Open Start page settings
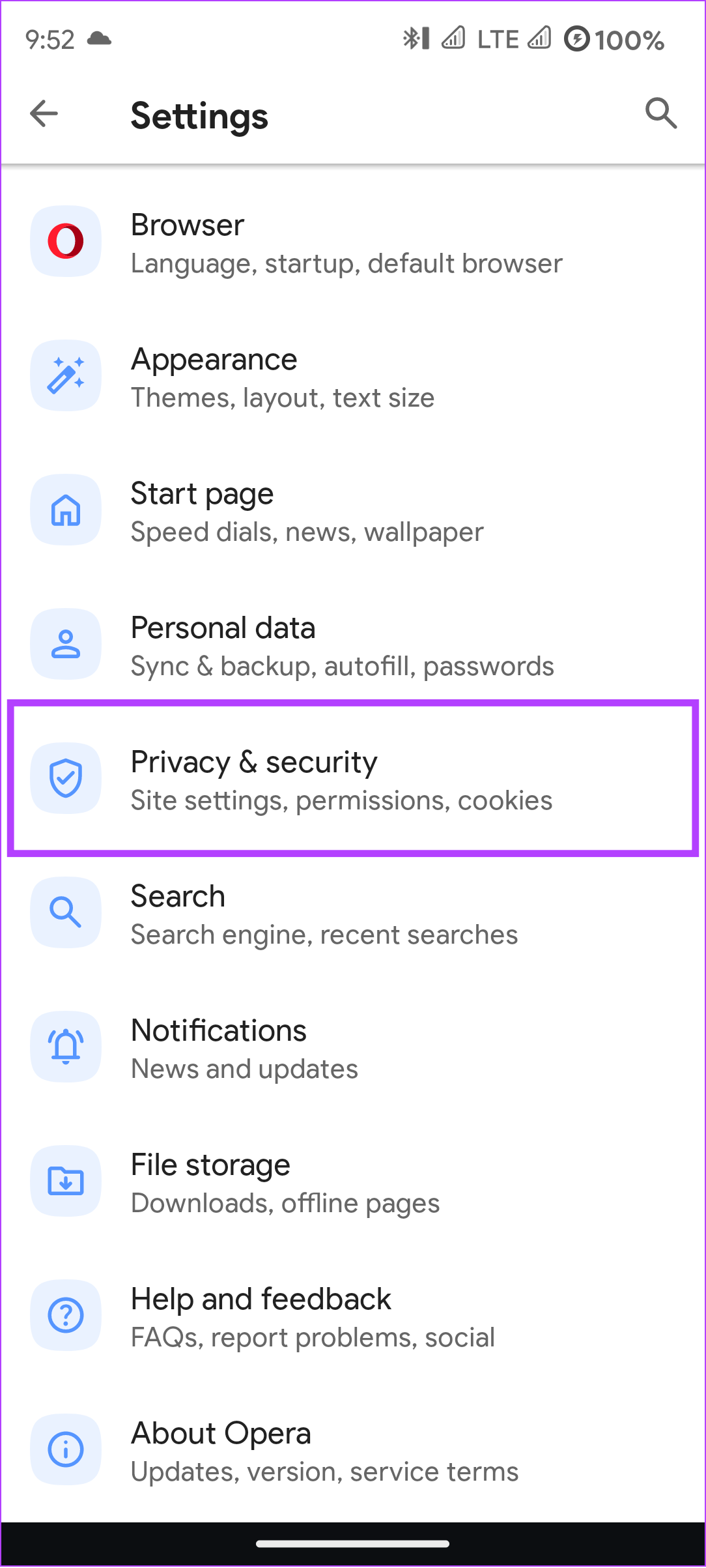The image size is (706, 1568). click(x=353, y=511)
